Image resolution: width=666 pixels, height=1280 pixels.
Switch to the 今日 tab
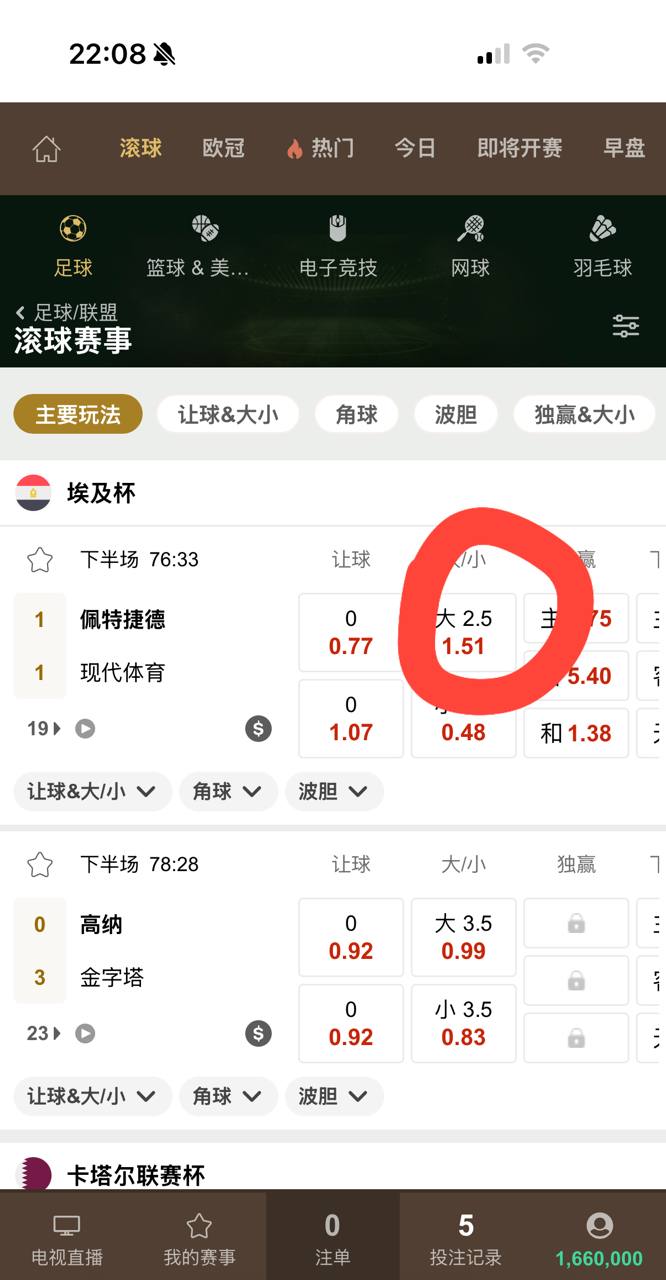[414, 148]
